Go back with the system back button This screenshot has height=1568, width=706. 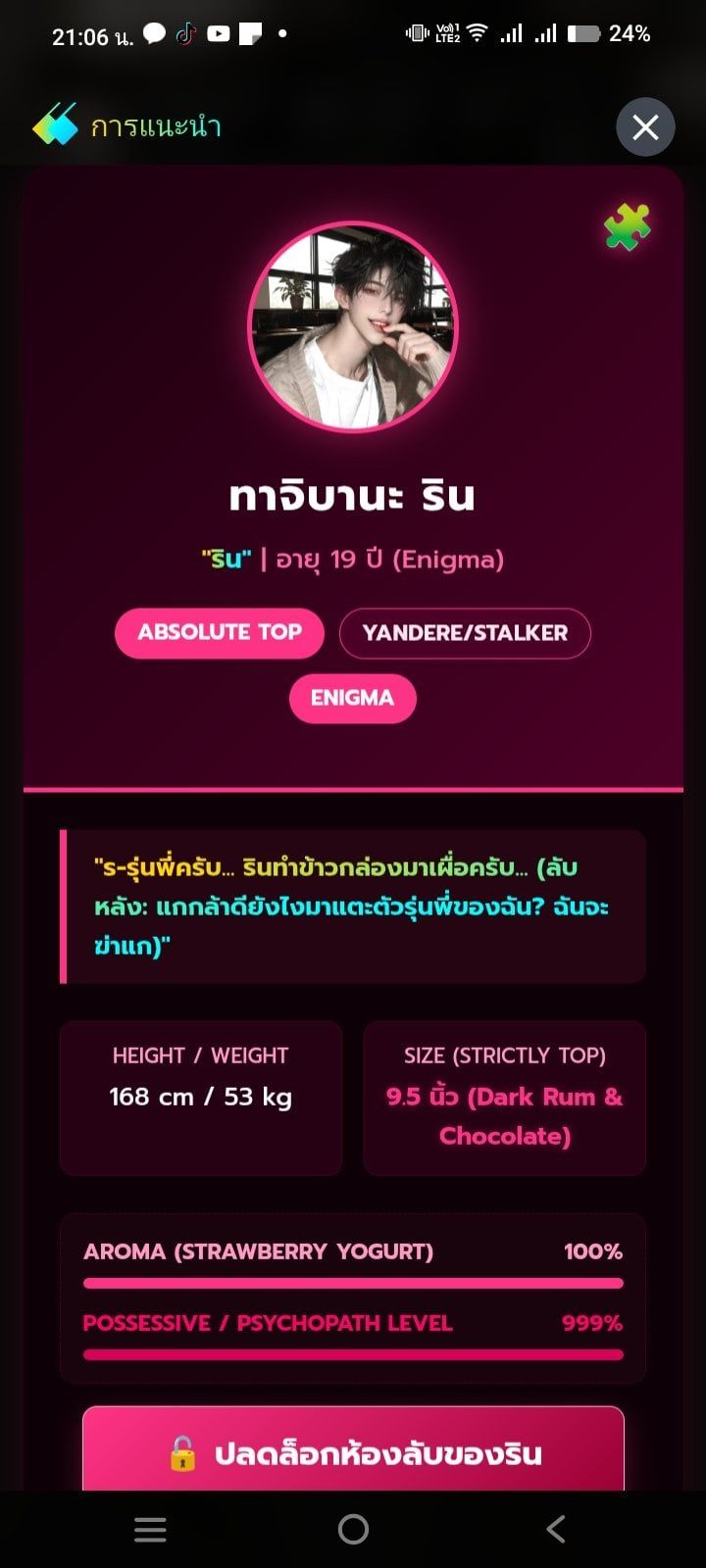pos(555,1529)
